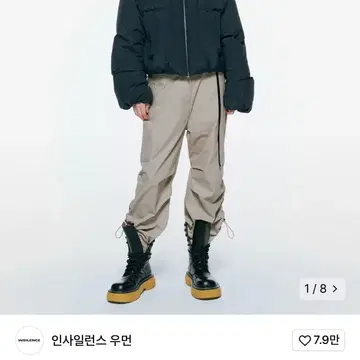Open 인사일런스 우먼 brand page
The image size is (360, 360).
coord(92,340)
